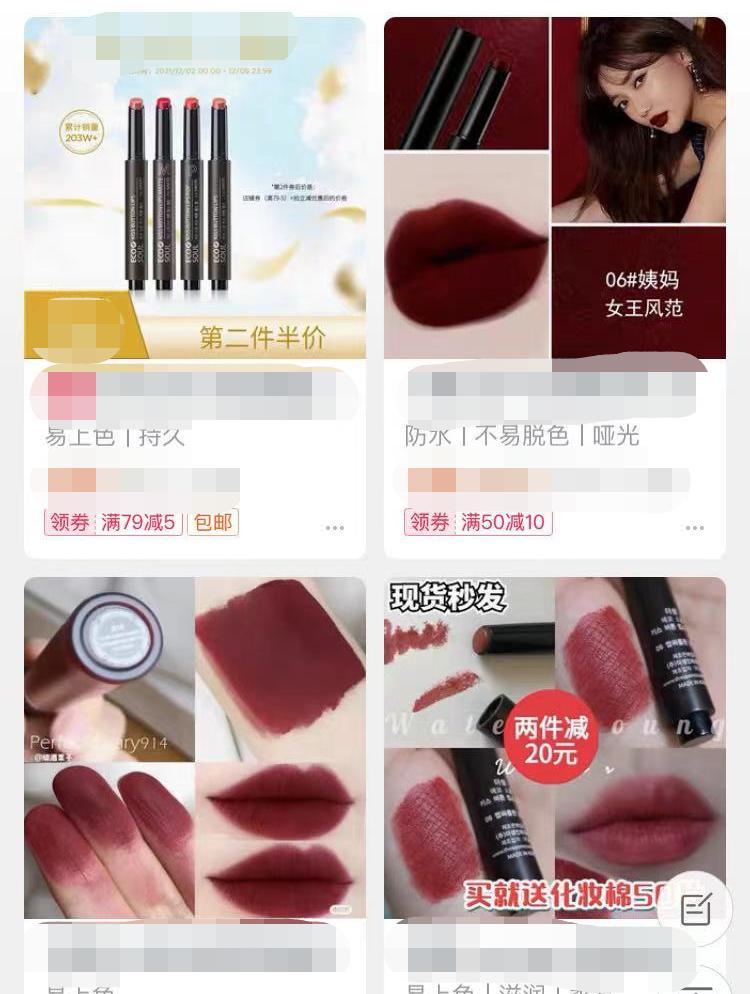The height and width of the screenshot is (994, 750).
Task: Open the 06#姨妈 女王风范 lipstick card
Action: coord(555,190)
